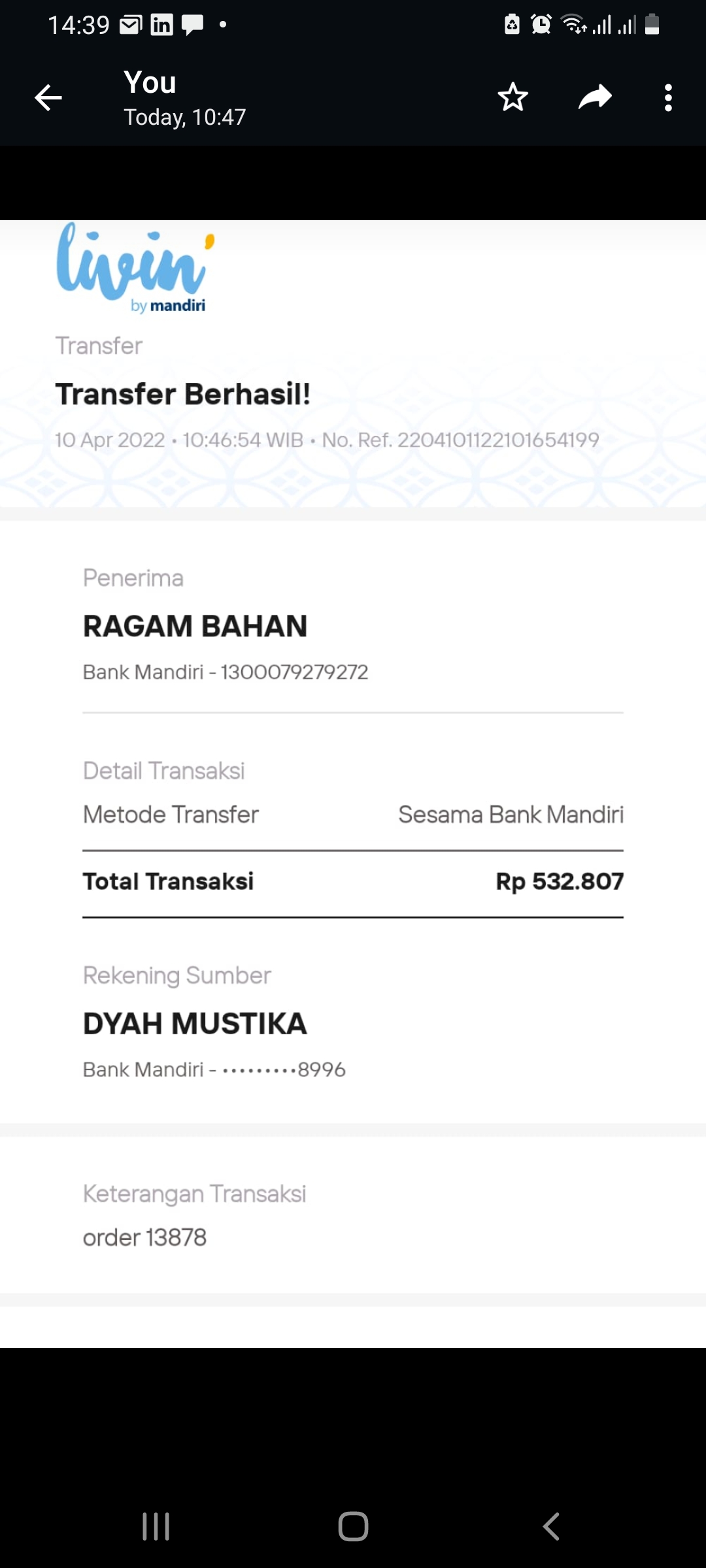
Task: Tap the system back chevron
Action: pos(551,1527)
